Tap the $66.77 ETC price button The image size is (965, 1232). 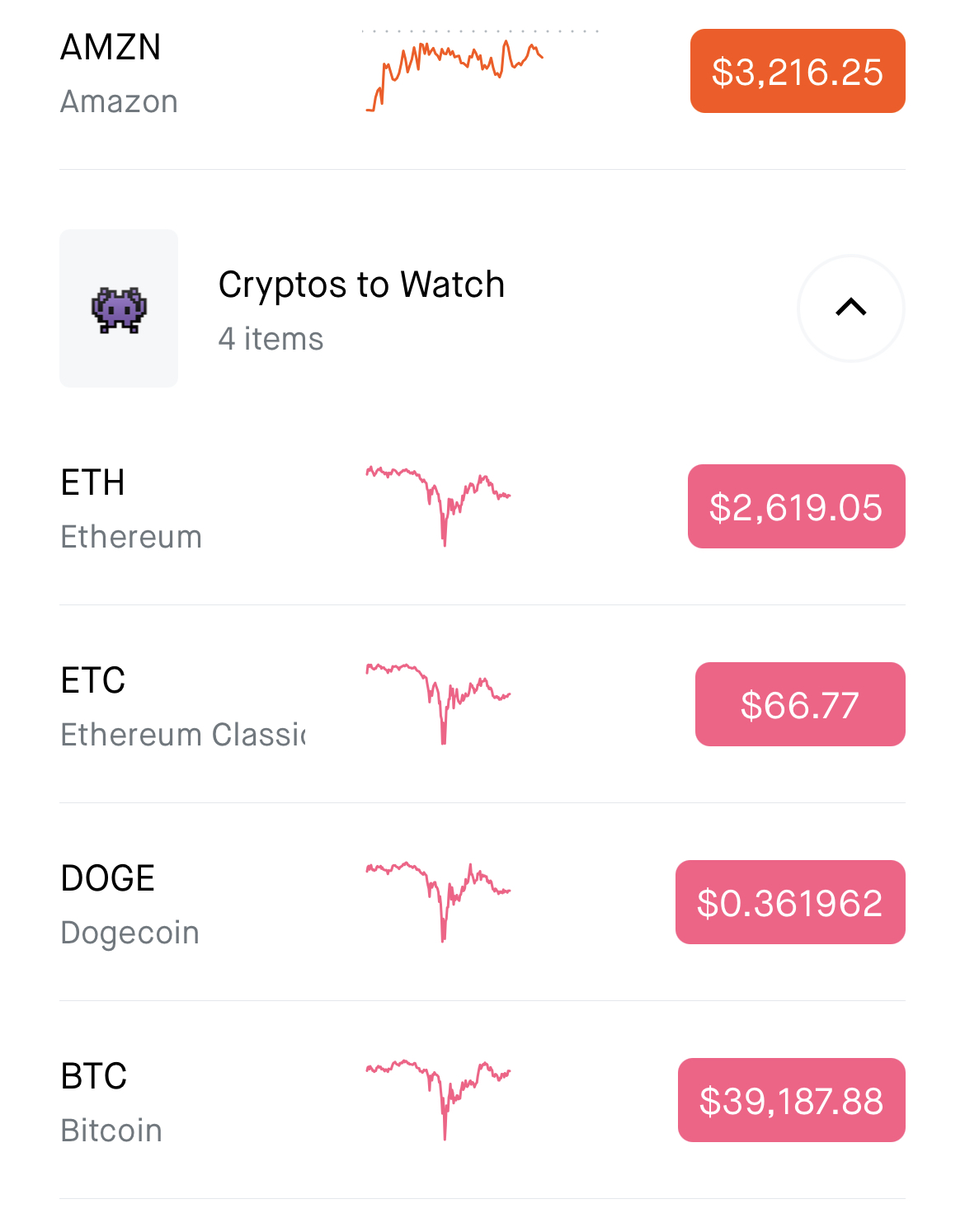coord(799,705)
